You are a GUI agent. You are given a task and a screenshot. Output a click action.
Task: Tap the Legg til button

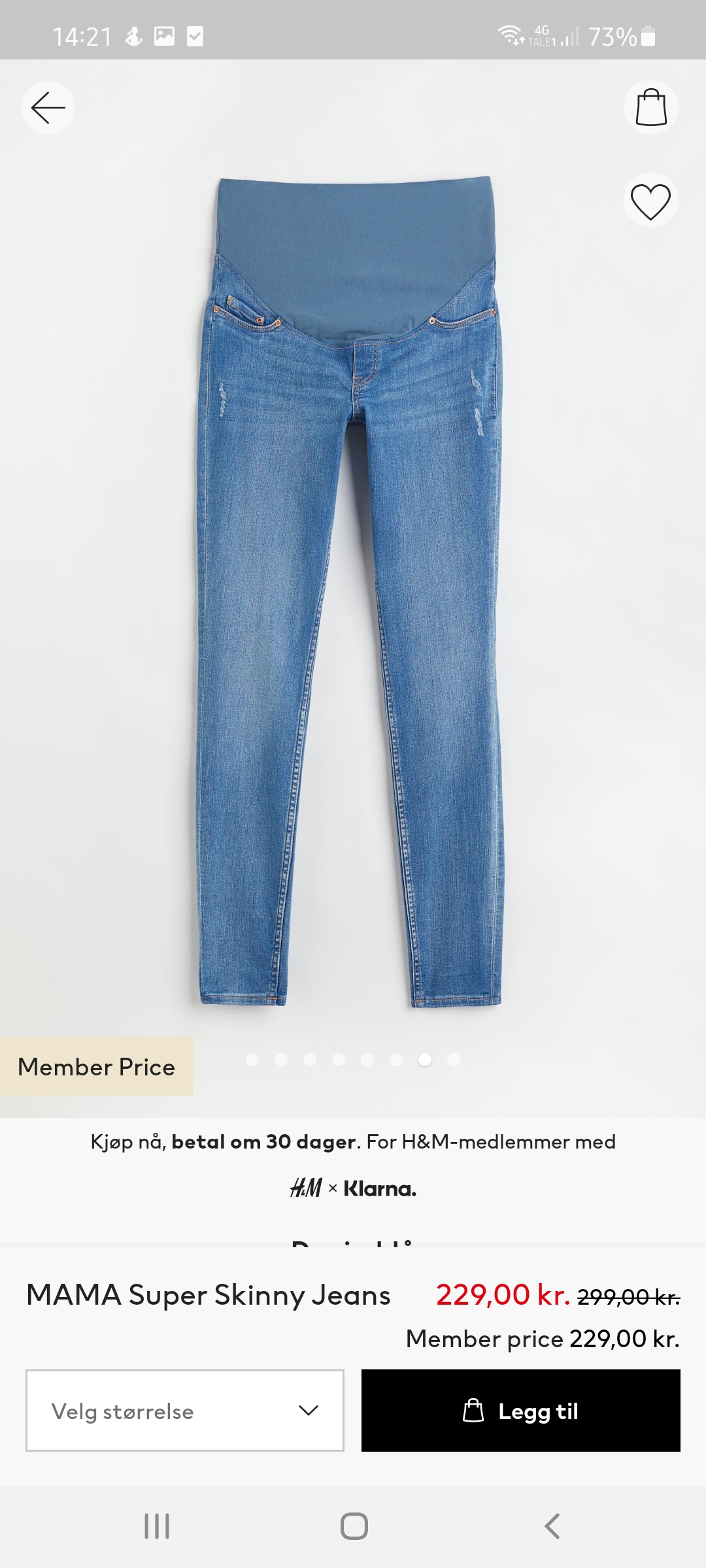pos(520,1411)
